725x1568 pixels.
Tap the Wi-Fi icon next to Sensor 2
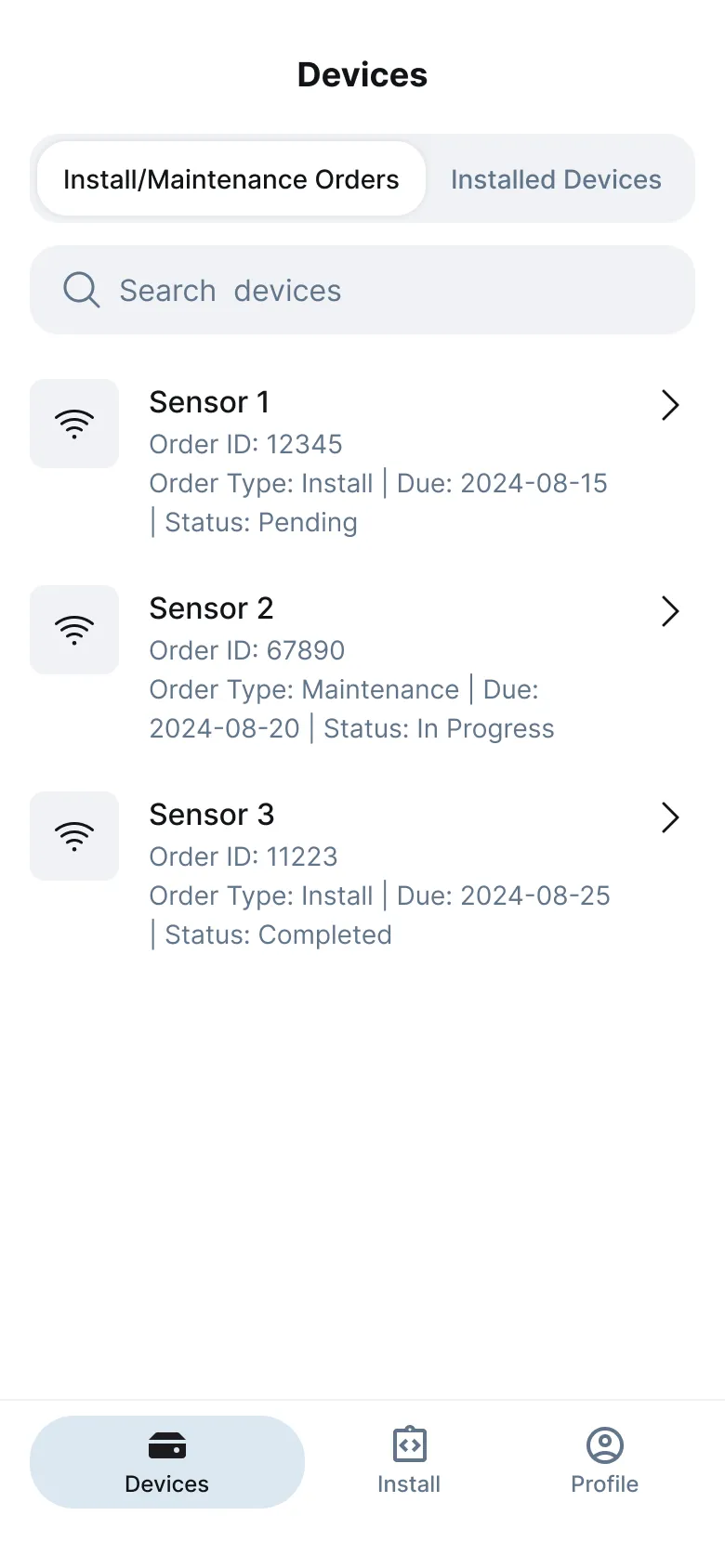[73, 629]
